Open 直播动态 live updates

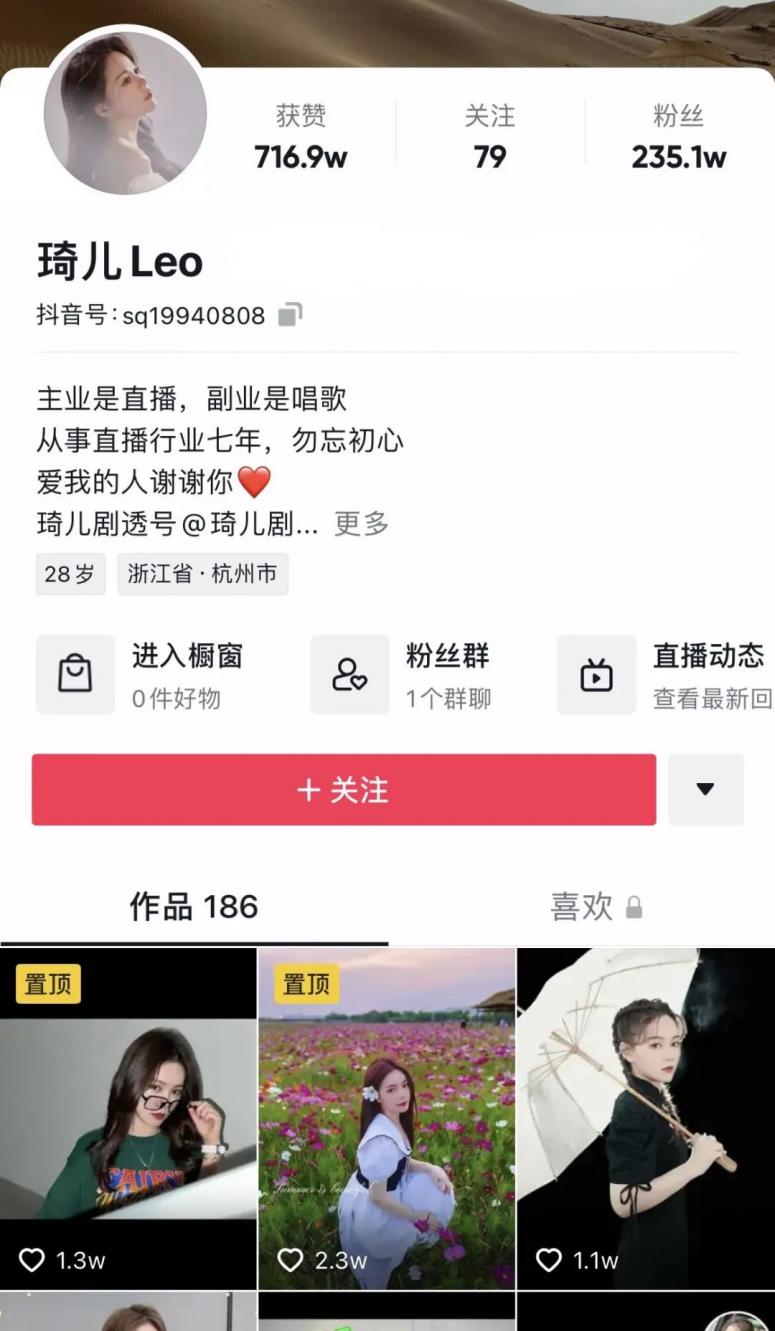pos(665,674)
